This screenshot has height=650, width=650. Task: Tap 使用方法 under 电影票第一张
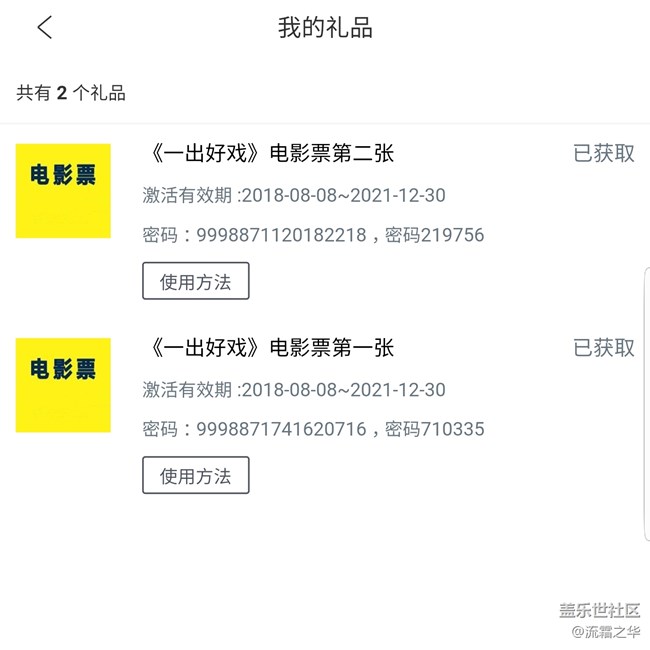(195, 475)
